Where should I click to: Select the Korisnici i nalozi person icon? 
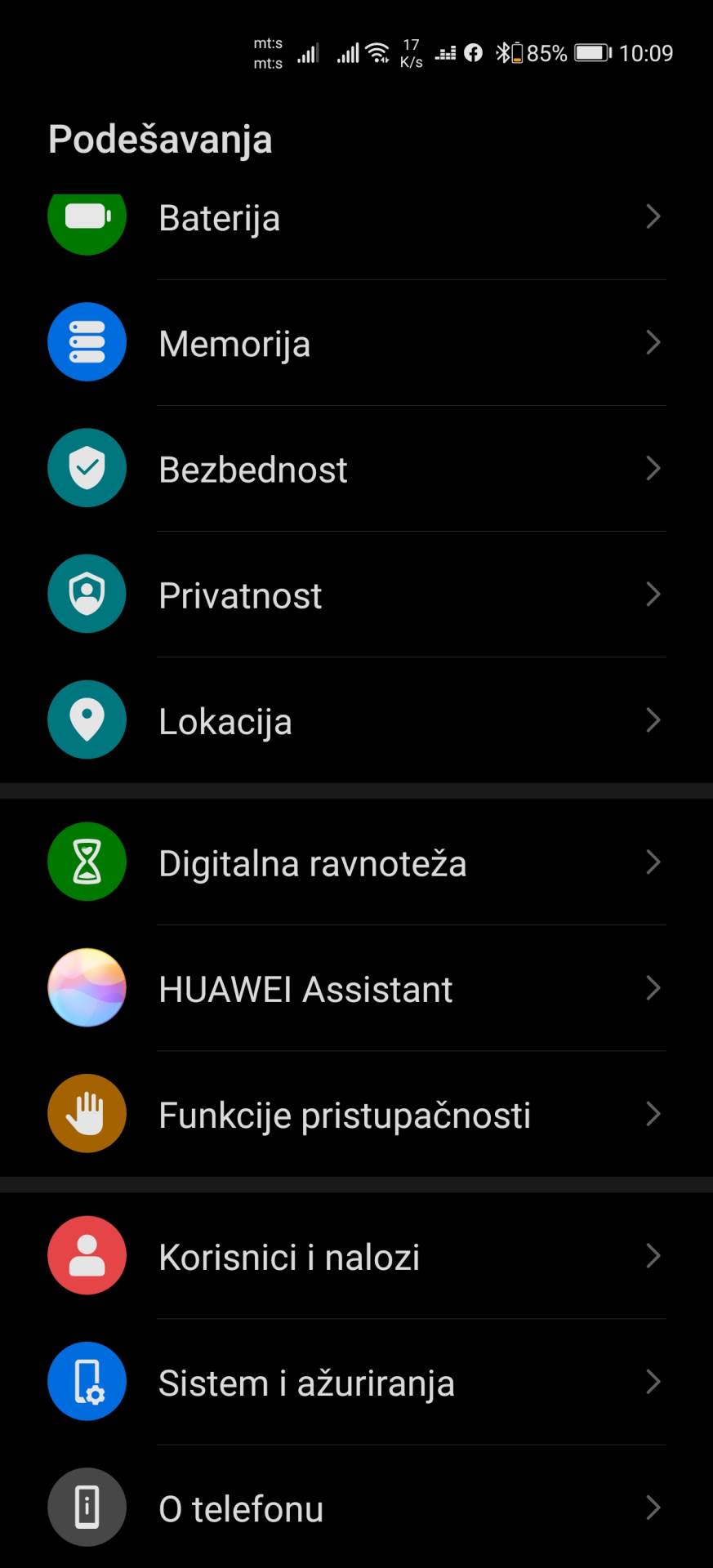[x=87, y=1256]
